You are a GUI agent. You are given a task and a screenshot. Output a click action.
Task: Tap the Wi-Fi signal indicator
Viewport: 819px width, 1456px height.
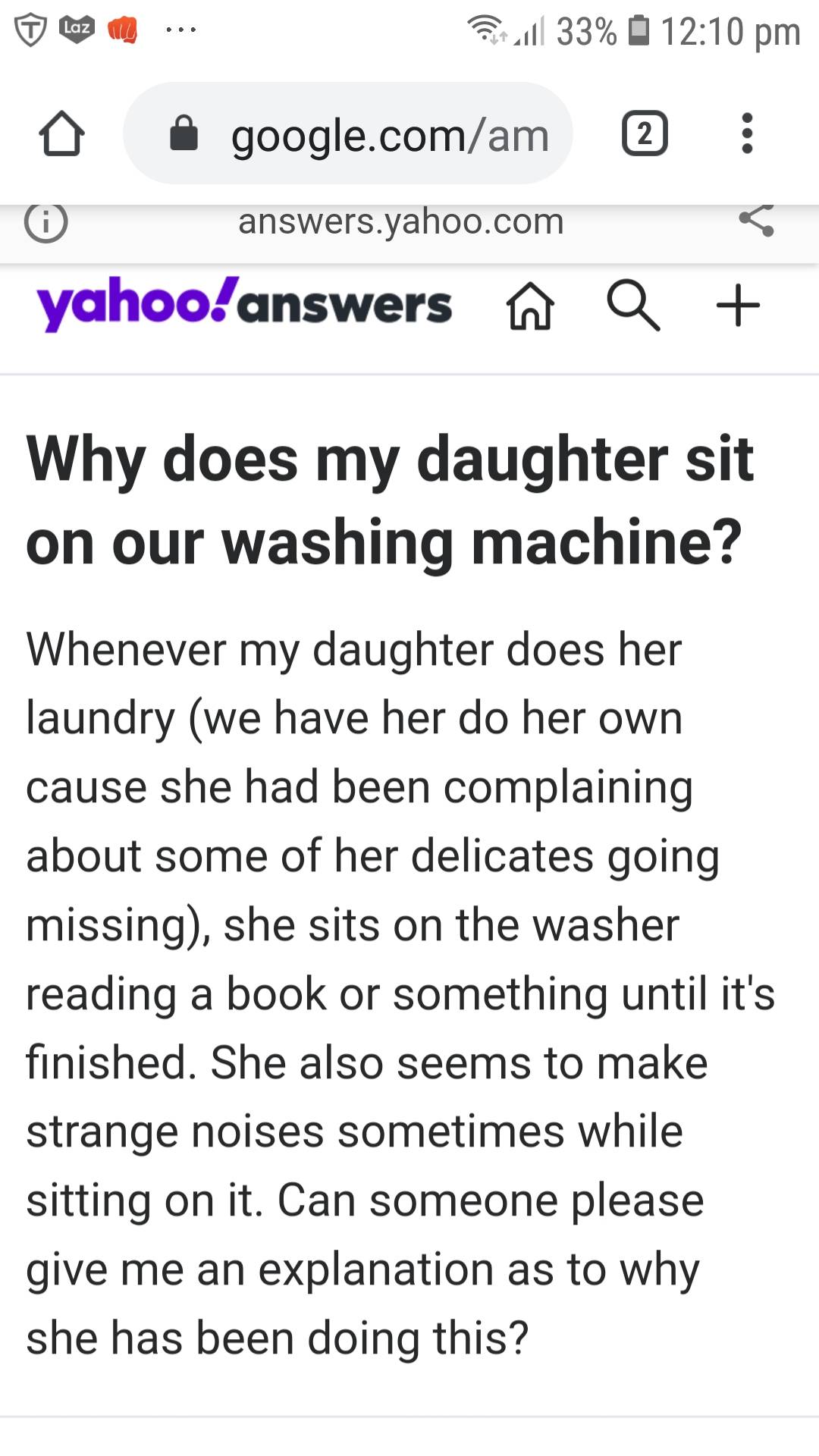pos(488,32)
